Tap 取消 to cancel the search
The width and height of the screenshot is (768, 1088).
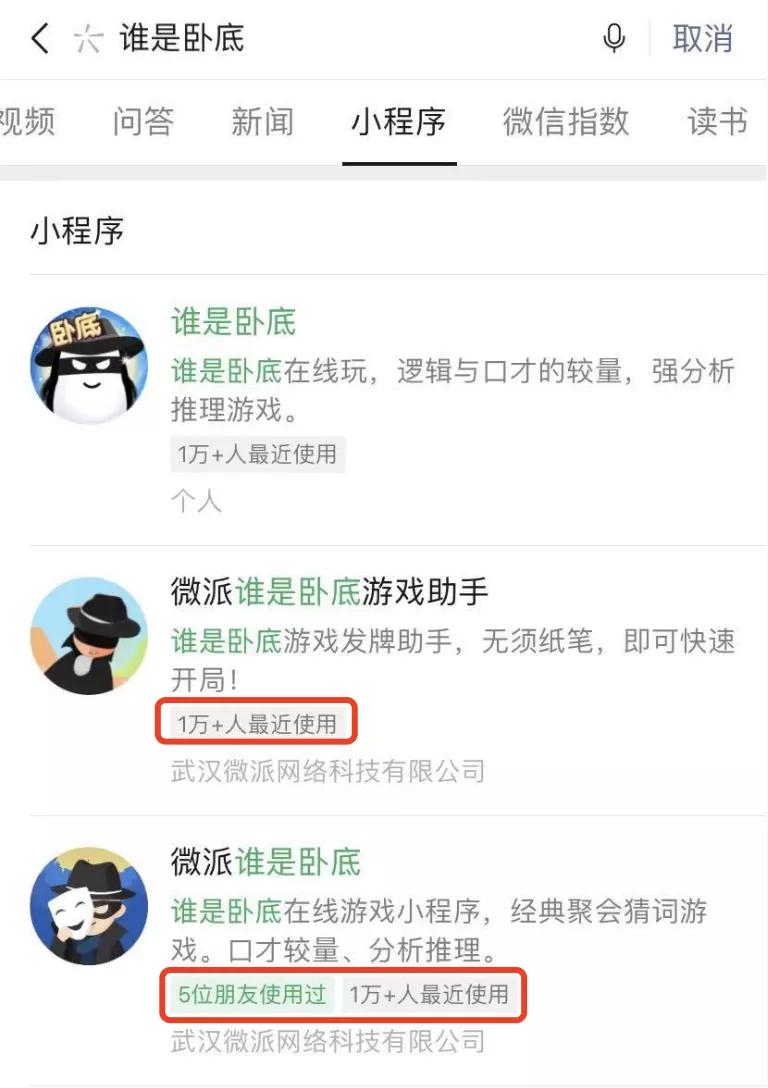(x=703, y=38)
